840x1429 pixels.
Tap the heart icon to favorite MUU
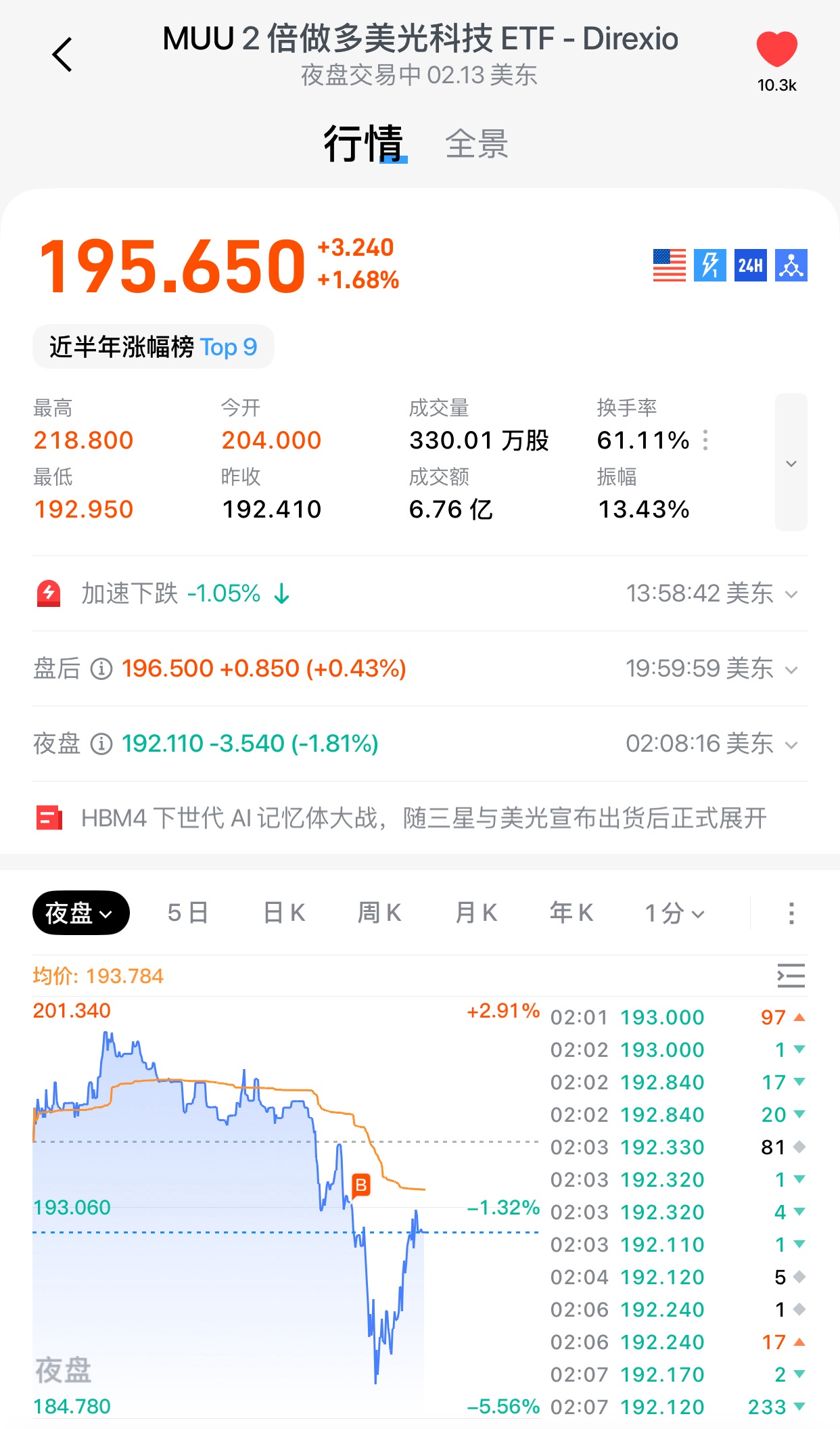point(776,50)
